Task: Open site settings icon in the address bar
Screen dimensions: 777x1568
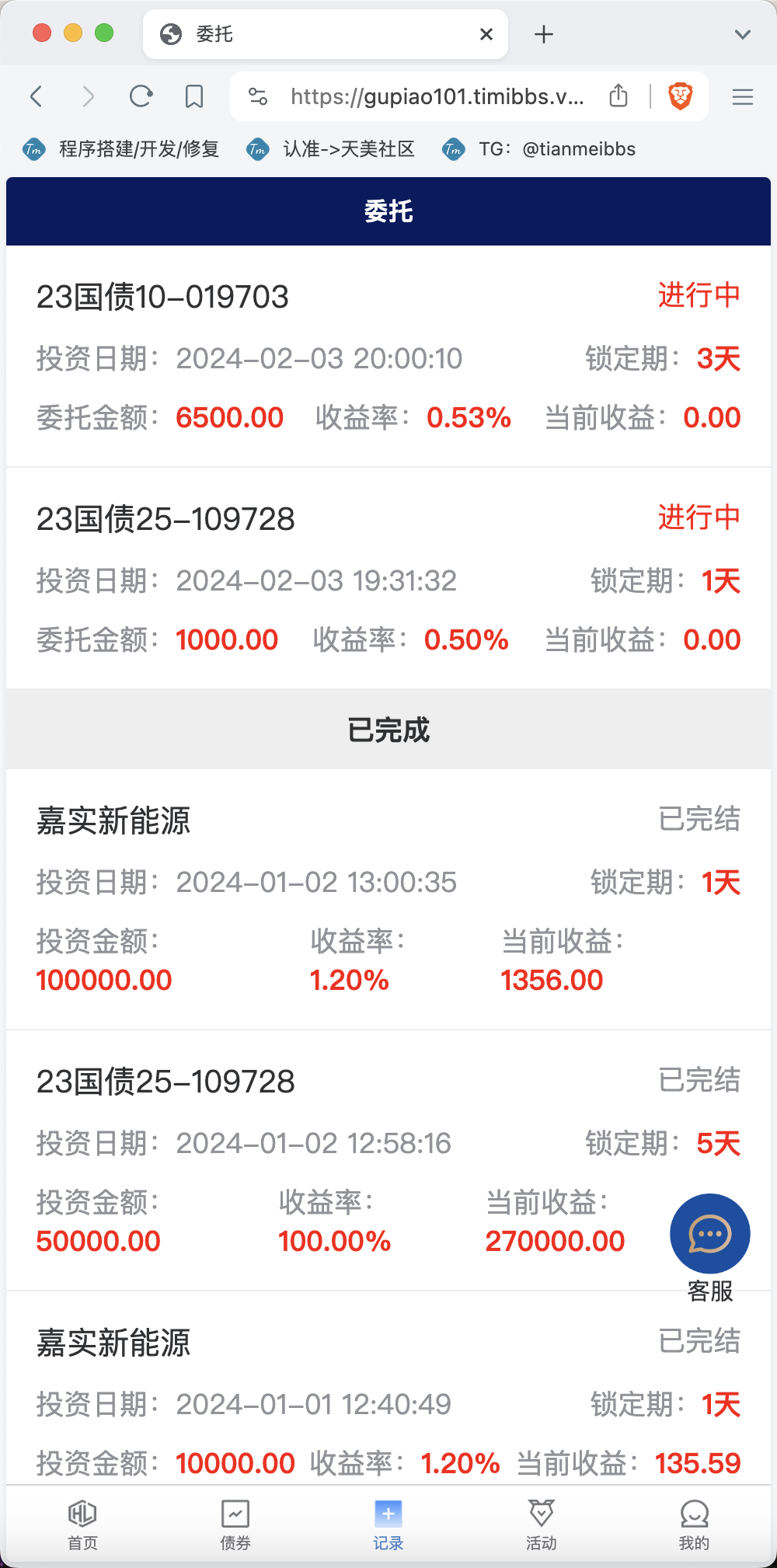Action: [258, 96]
